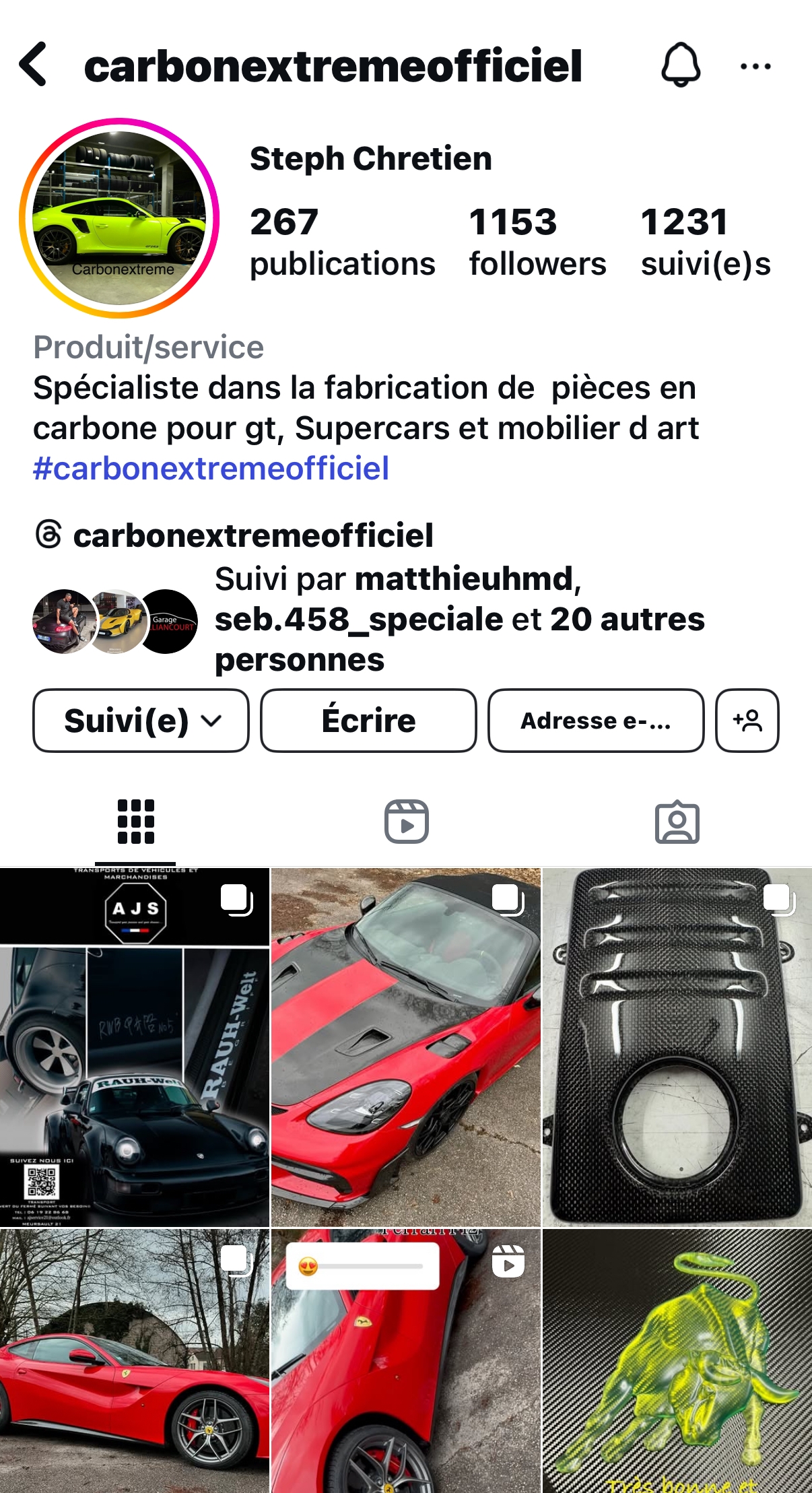Switch to the Reels tab
Viewport: 812px width, 1493px height.
(x=406, y=822)
